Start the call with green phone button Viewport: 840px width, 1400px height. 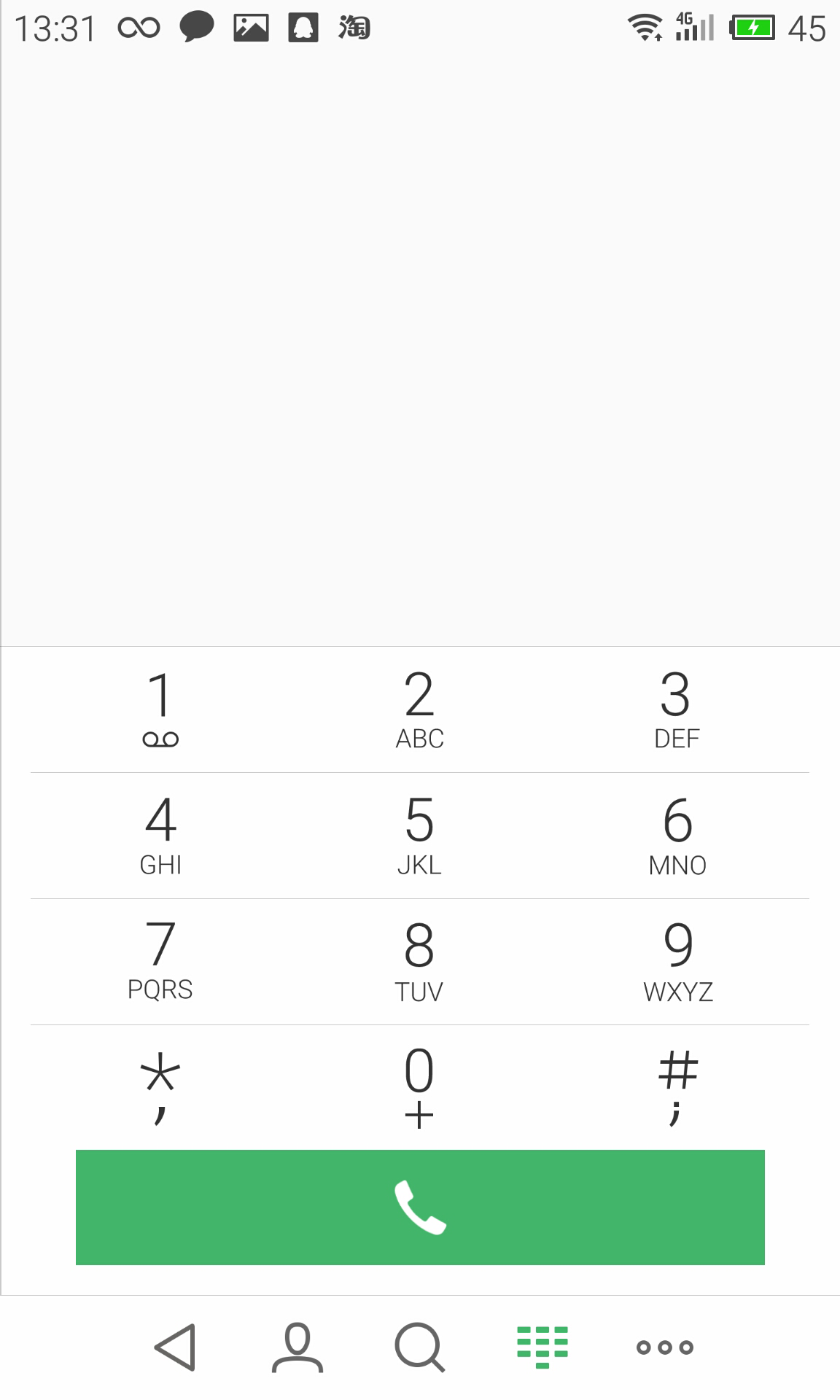[420, 1207]
